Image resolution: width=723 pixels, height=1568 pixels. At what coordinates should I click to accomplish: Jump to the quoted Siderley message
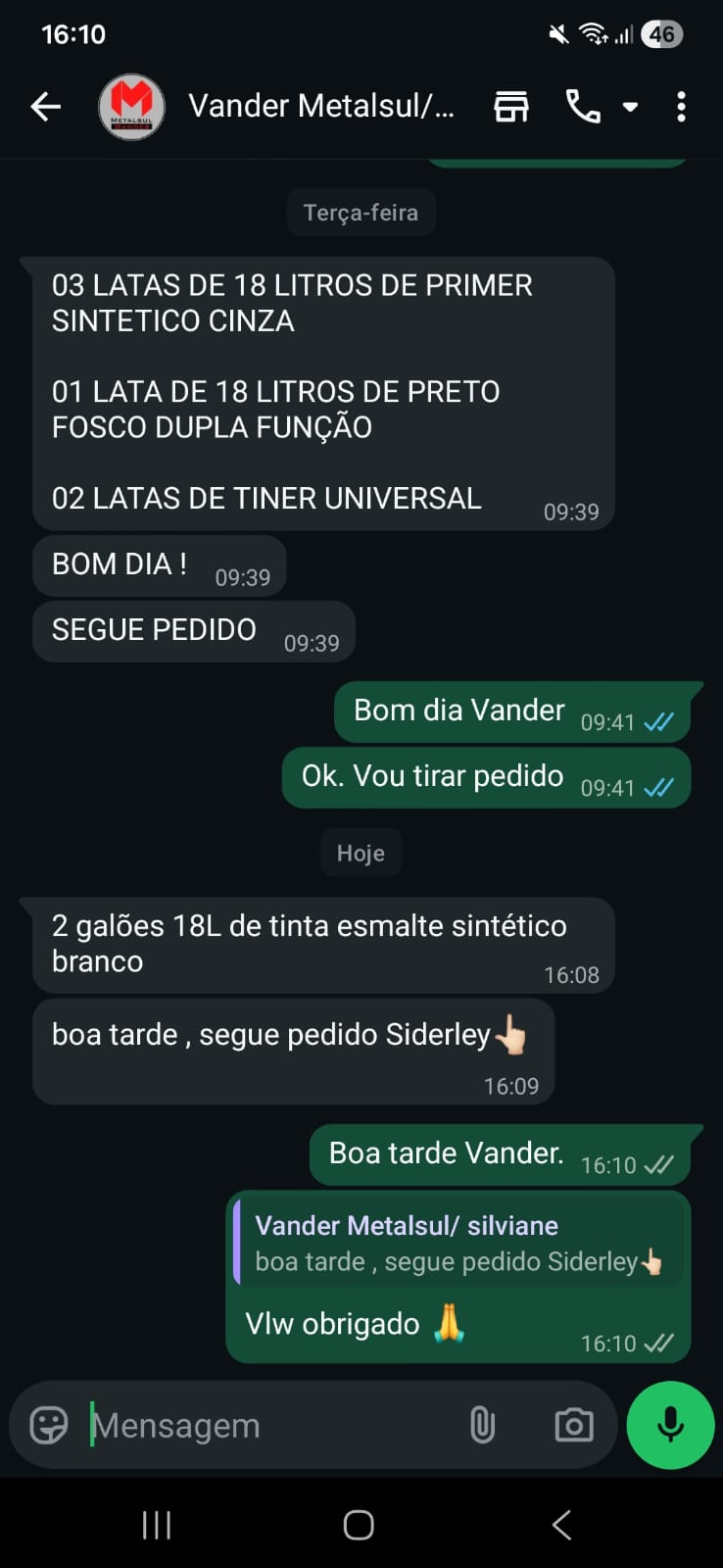tap(458, 1245)
